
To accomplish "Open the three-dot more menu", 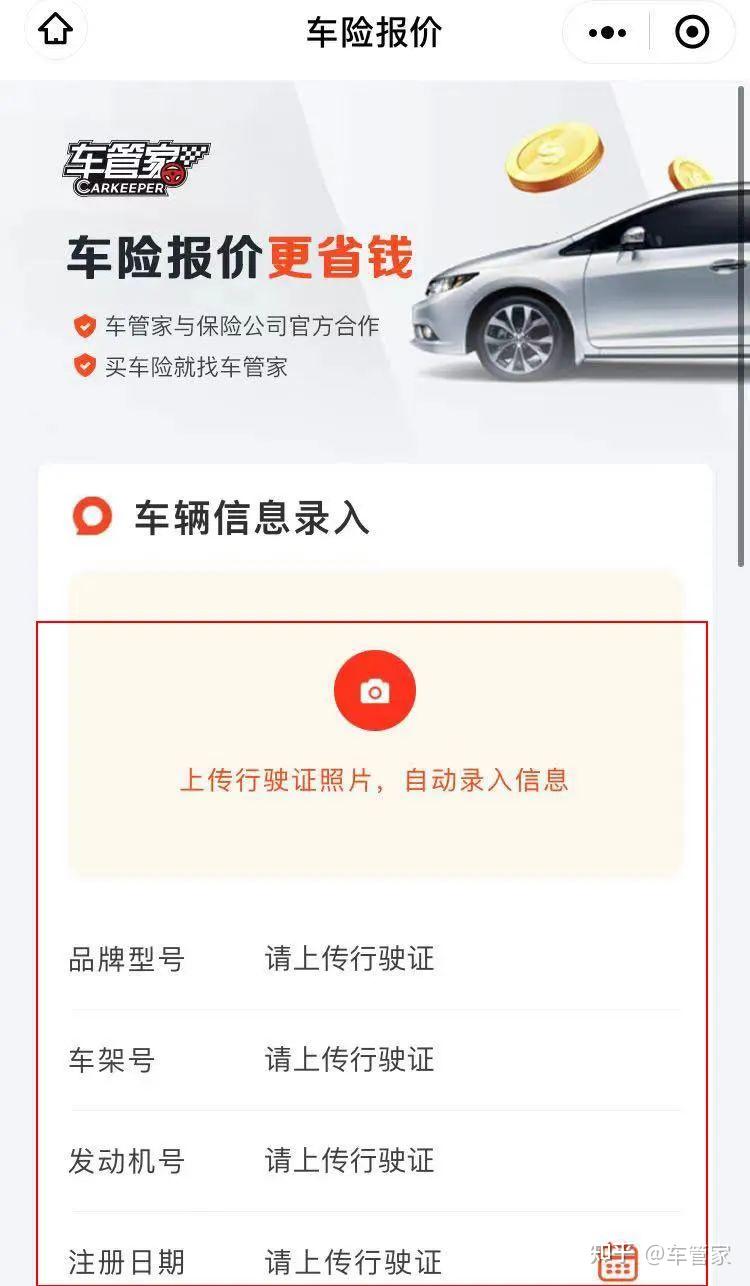I will pos(607,33).
